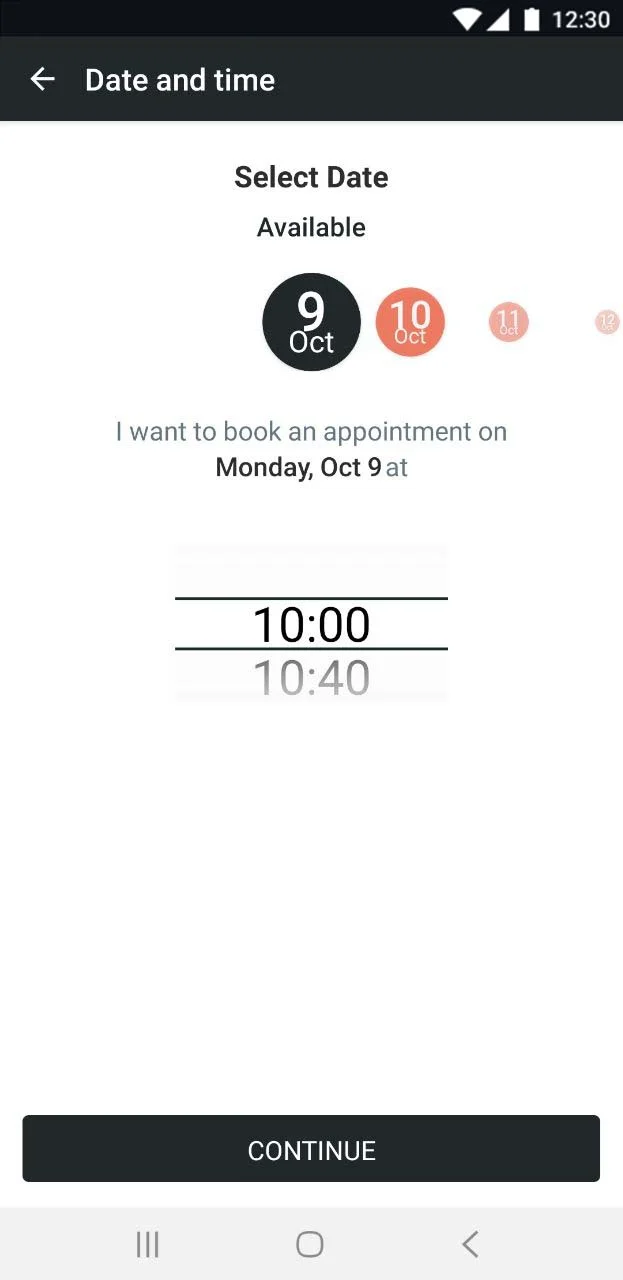Screen dimensions: 623x1280
Task: Choose 10 Oct as the appointment date
Action: click(410, 322)
